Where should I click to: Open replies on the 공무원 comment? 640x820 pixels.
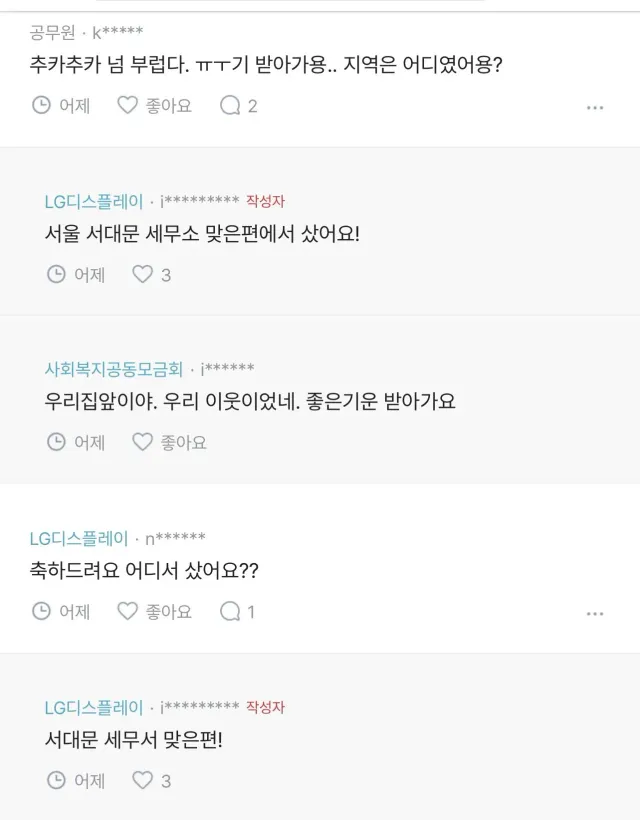[x=238, y=106]
